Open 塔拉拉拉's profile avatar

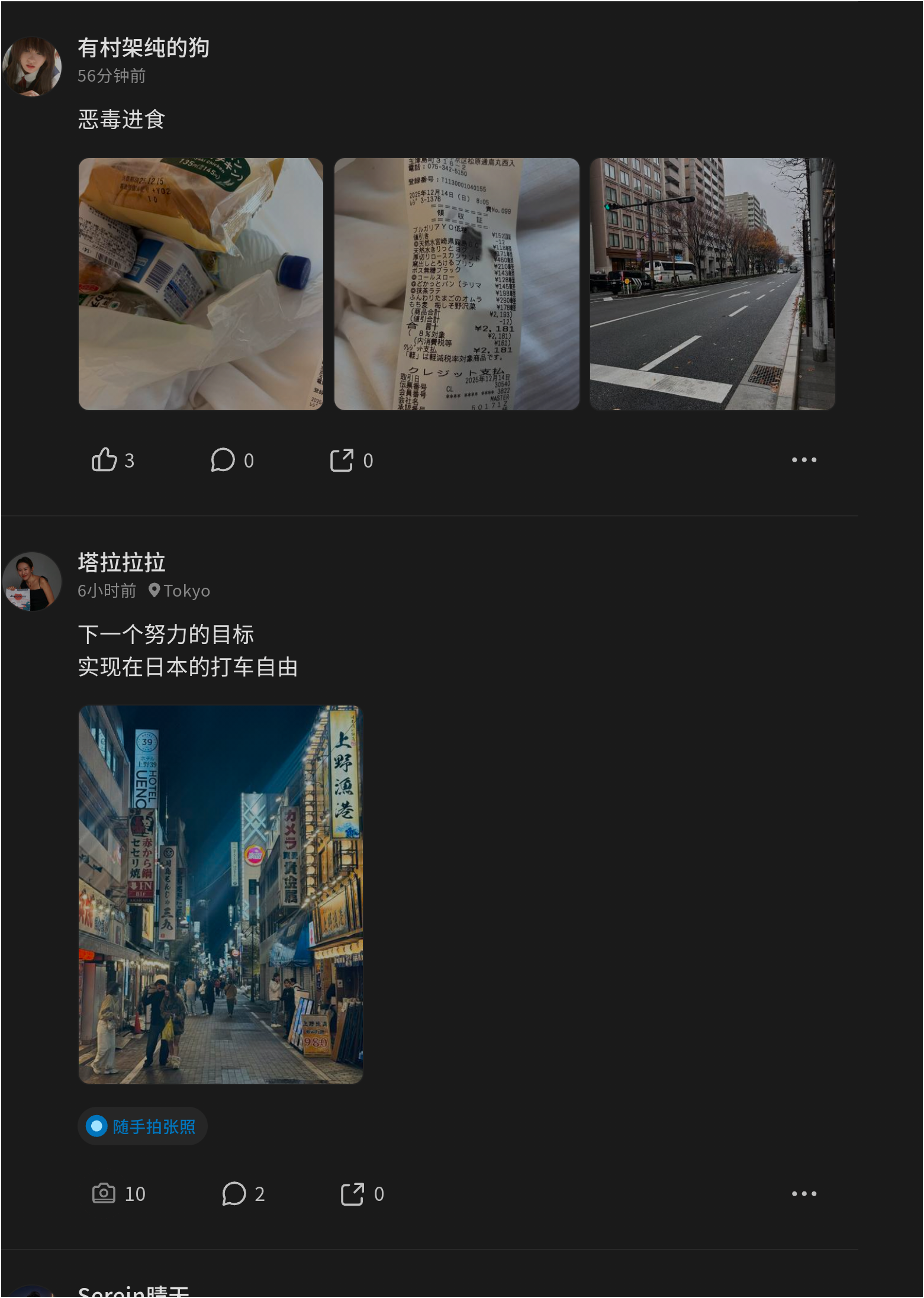tap(32, 581)
